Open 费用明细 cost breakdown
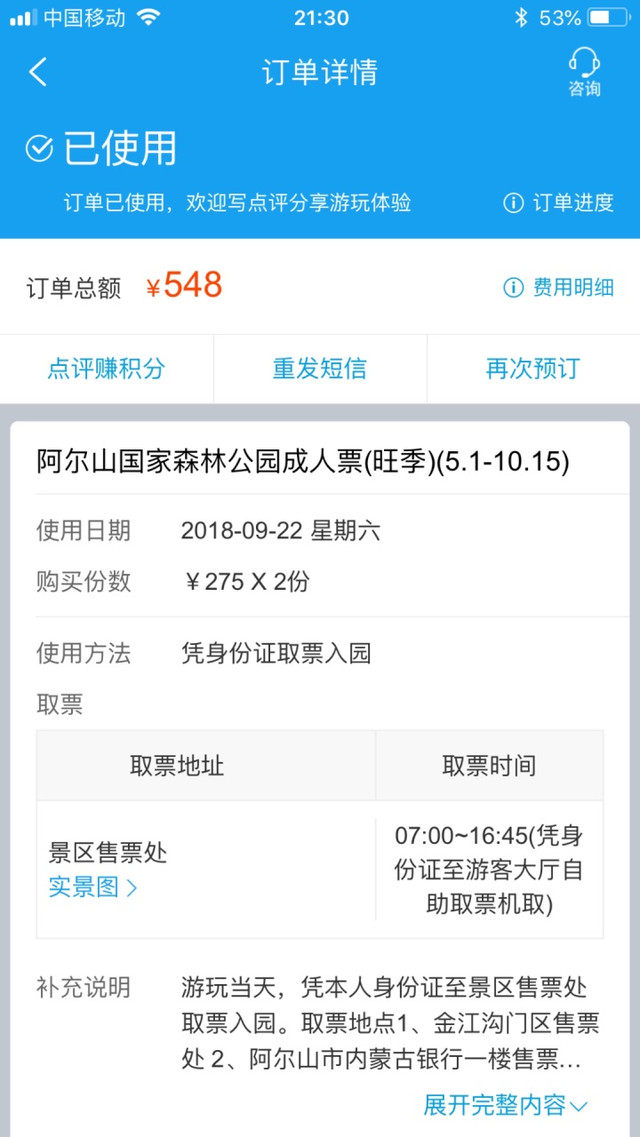The height and width of the screenshot is (1137, 640). (x=558, y=288)
